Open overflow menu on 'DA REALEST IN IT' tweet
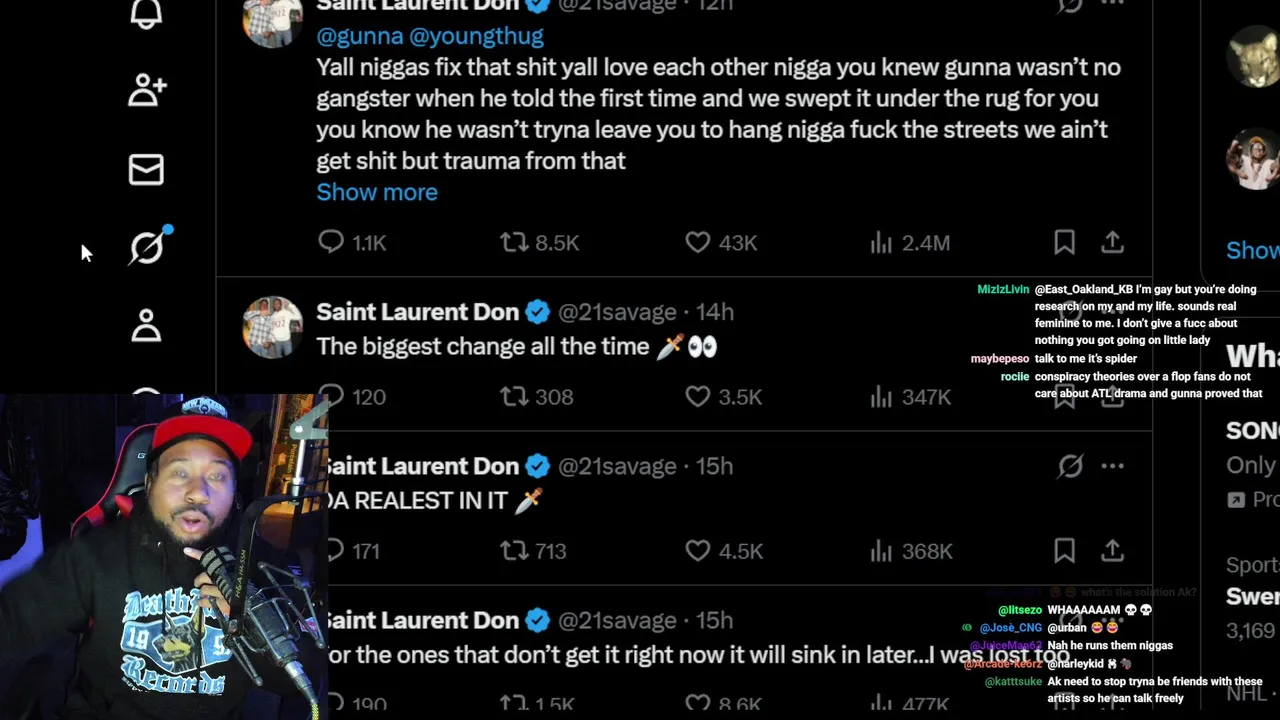1280x720 pixels. coord(1112,466)
